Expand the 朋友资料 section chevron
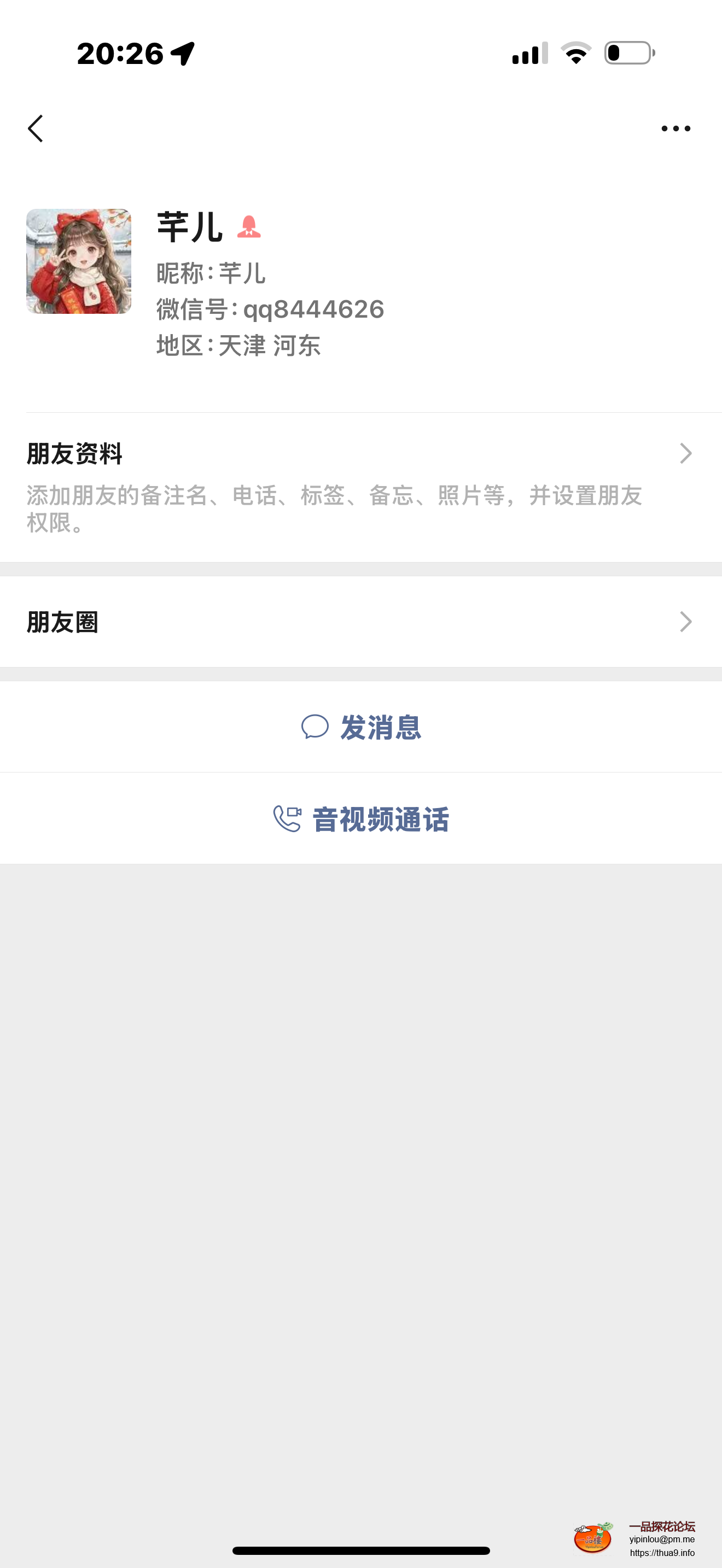The width and height of the screenshot is (722, 1568). pos(685,452)
